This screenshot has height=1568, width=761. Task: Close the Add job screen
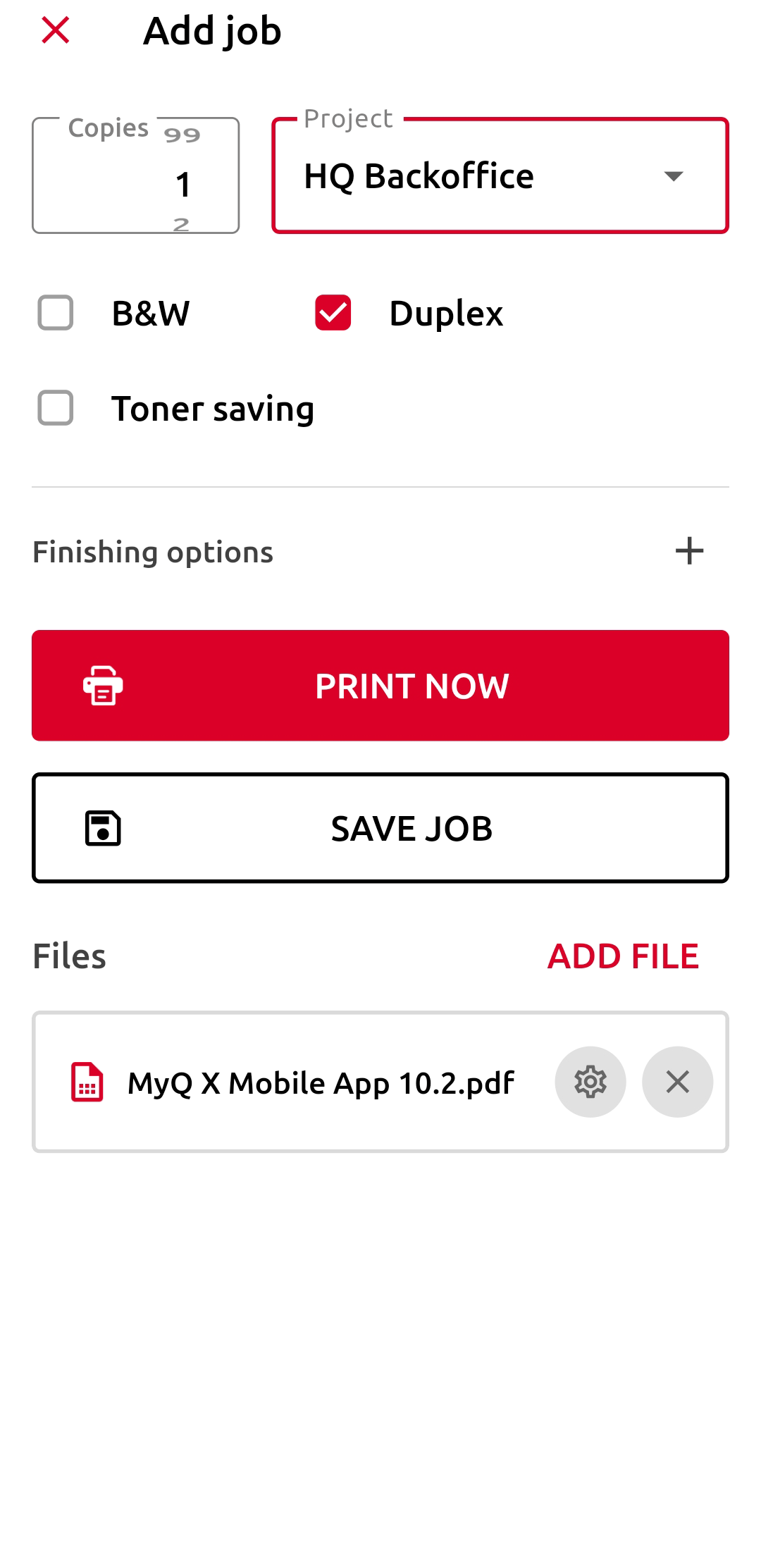[55, 30]
